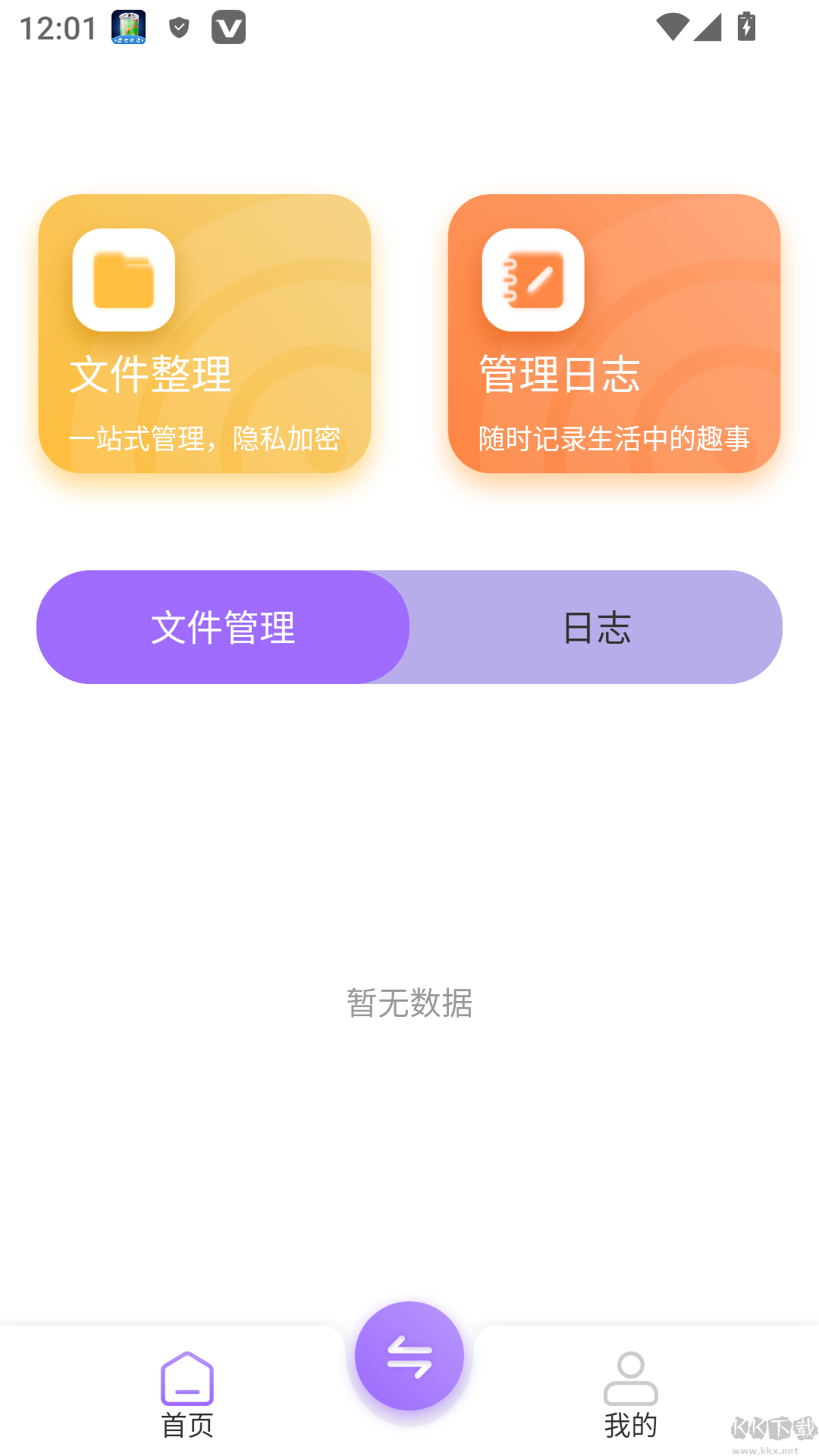Tap the V app icon in status bar
Viewport: 819px width, 1456px height.
point(230,27)
